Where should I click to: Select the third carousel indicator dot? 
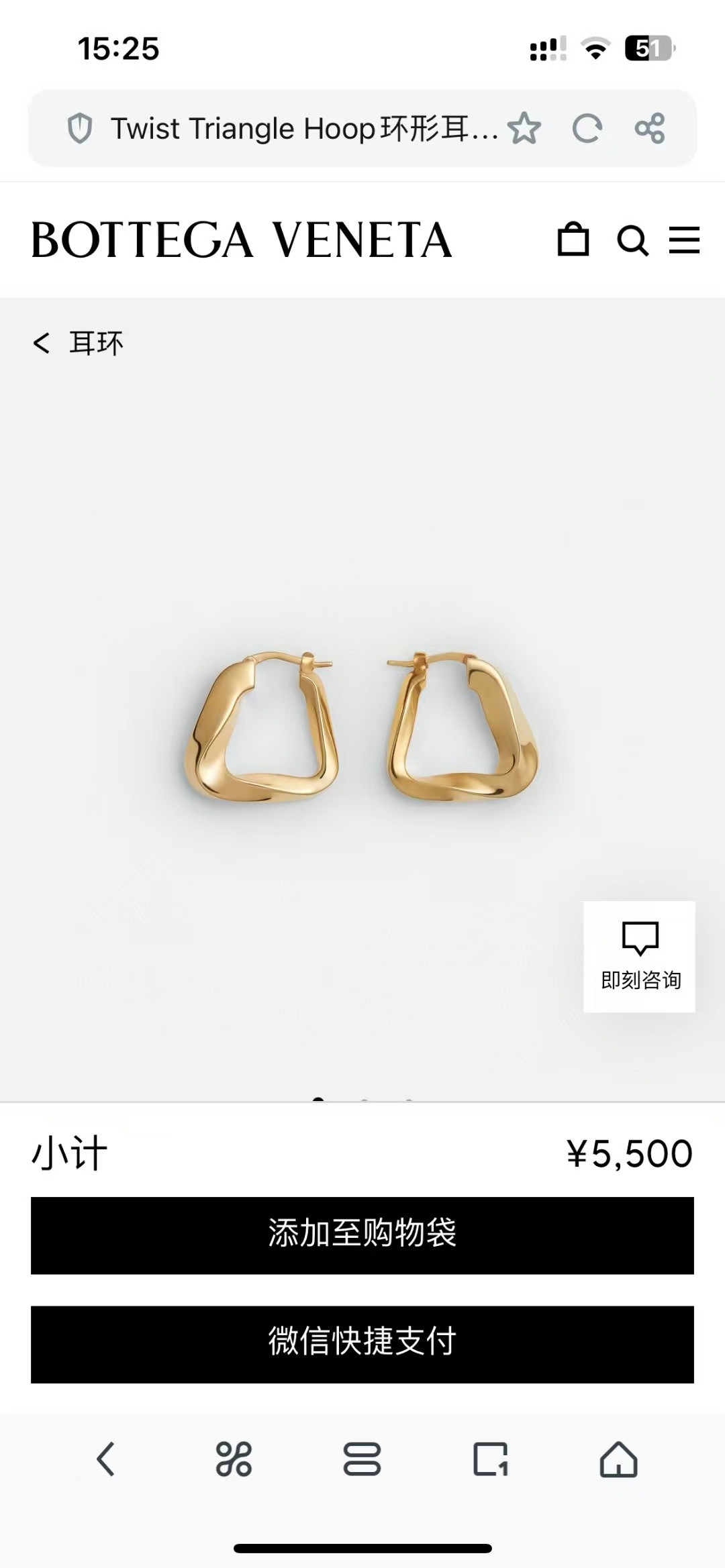pos(409,1099)
